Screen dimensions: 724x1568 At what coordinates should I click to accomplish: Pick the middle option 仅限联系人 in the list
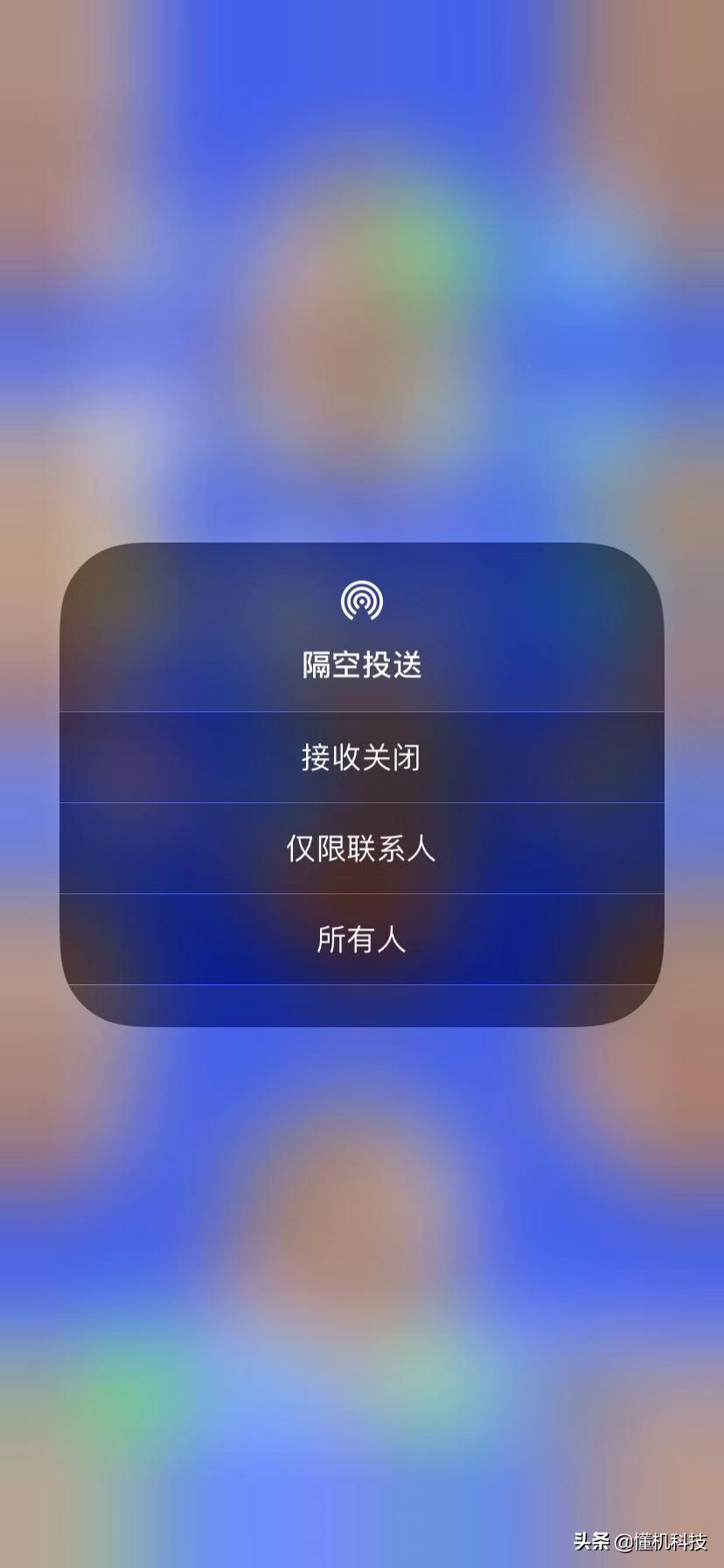click(x=362, y=848)
